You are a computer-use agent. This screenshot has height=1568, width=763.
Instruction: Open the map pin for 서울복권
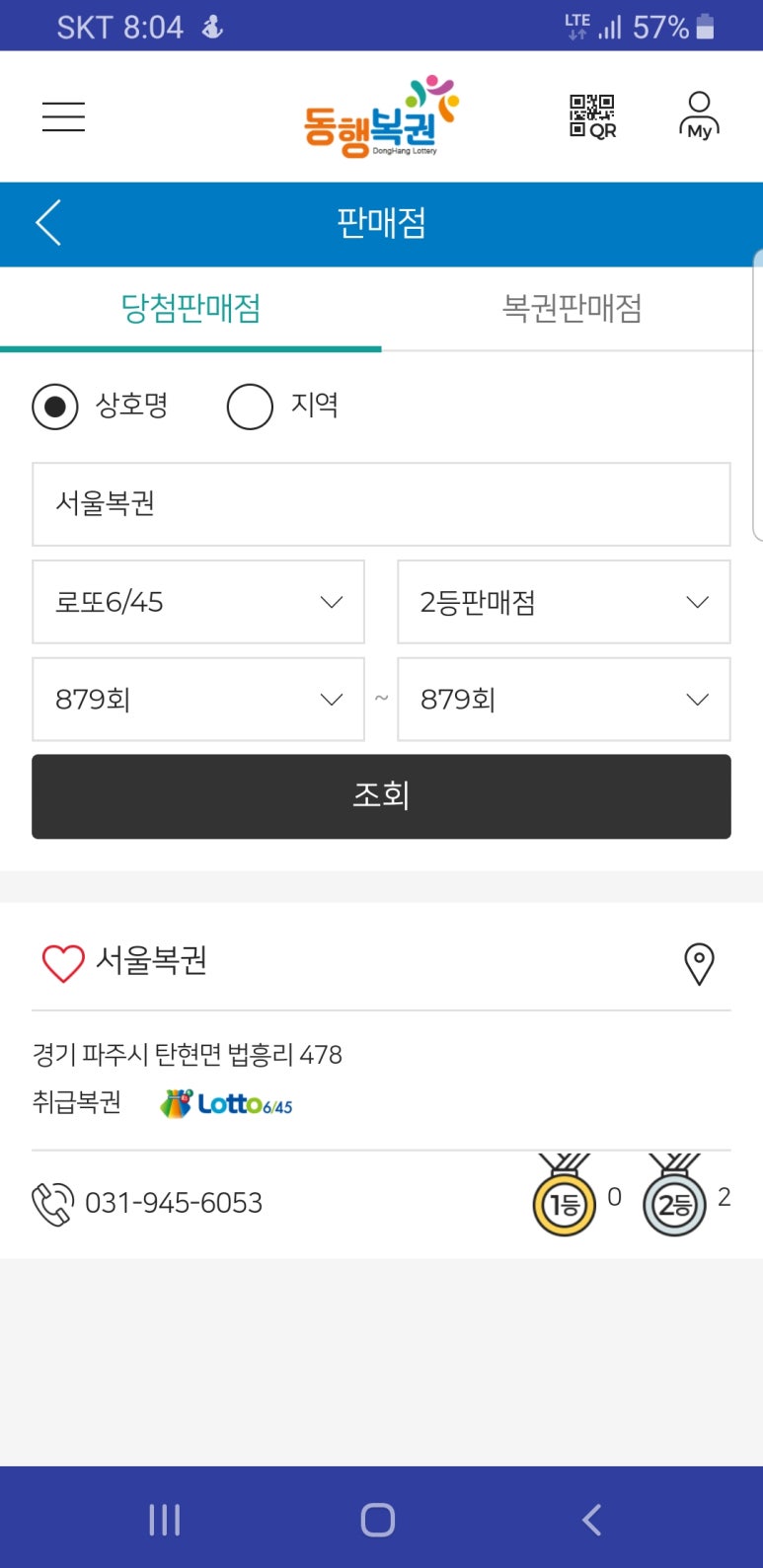click(699, 964)
